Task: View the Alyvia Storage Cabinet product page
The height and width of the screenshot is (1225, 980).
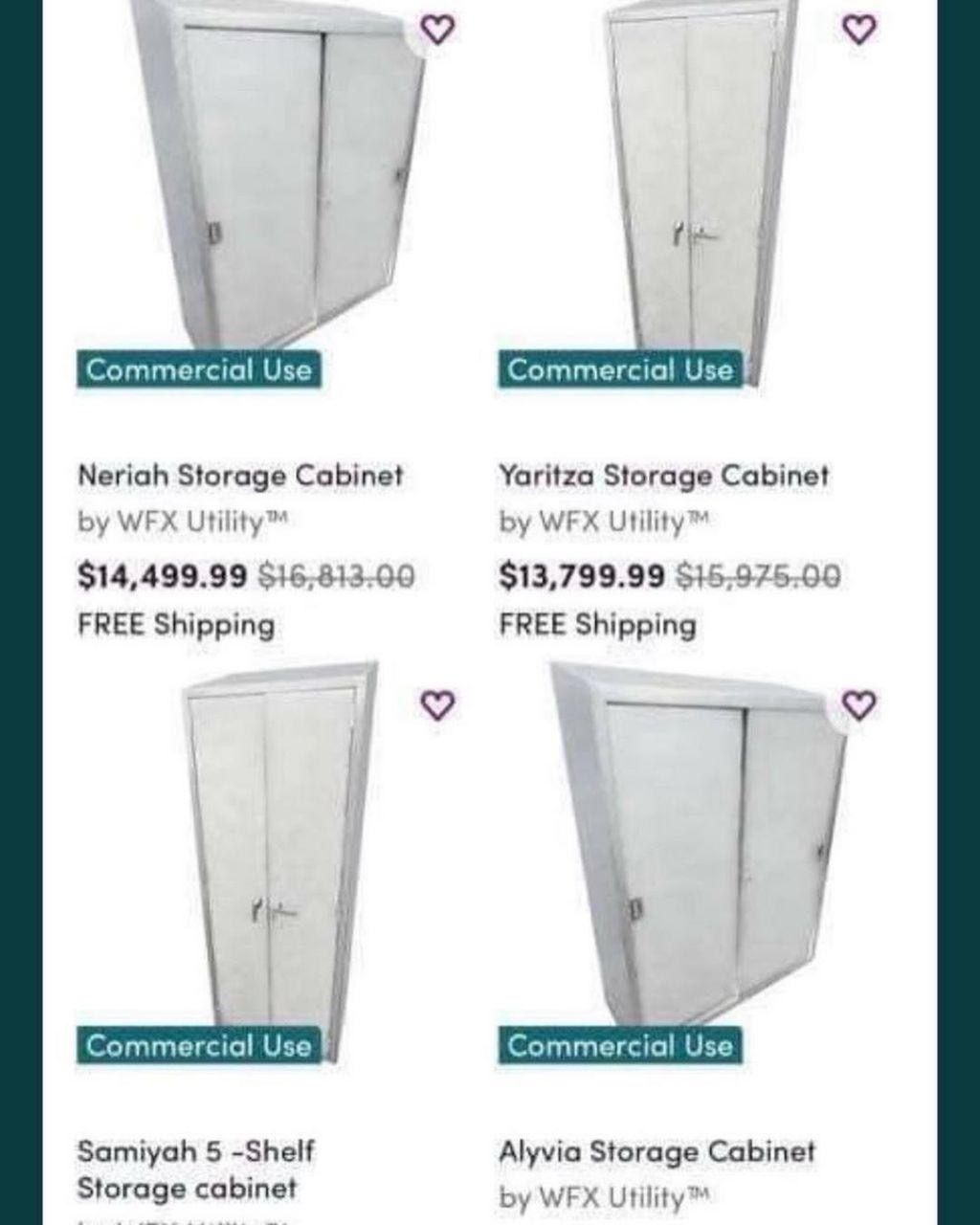Action: (657, 1151)
